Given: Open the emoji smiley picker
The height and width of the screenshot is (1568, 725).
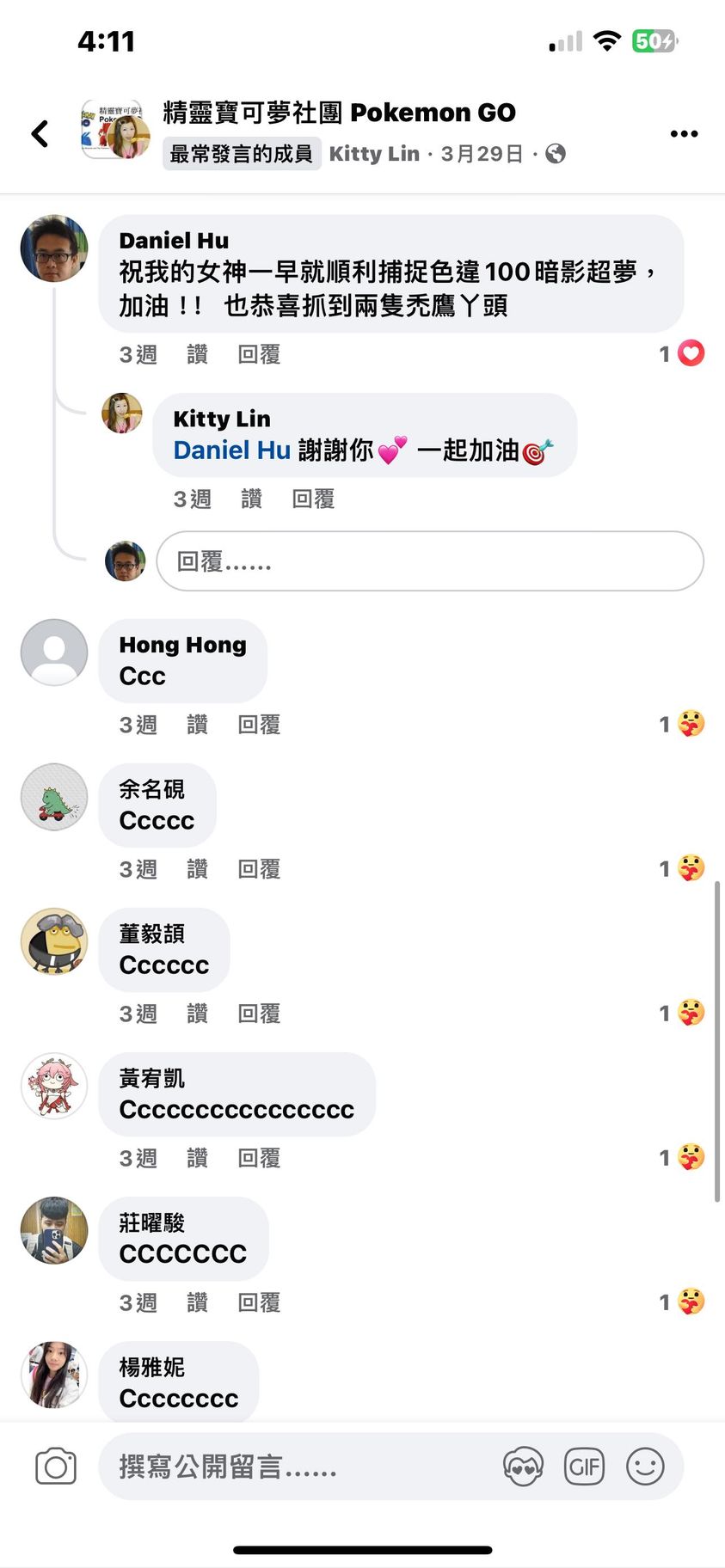Looking at the screenshot, I should [645, 1467].
